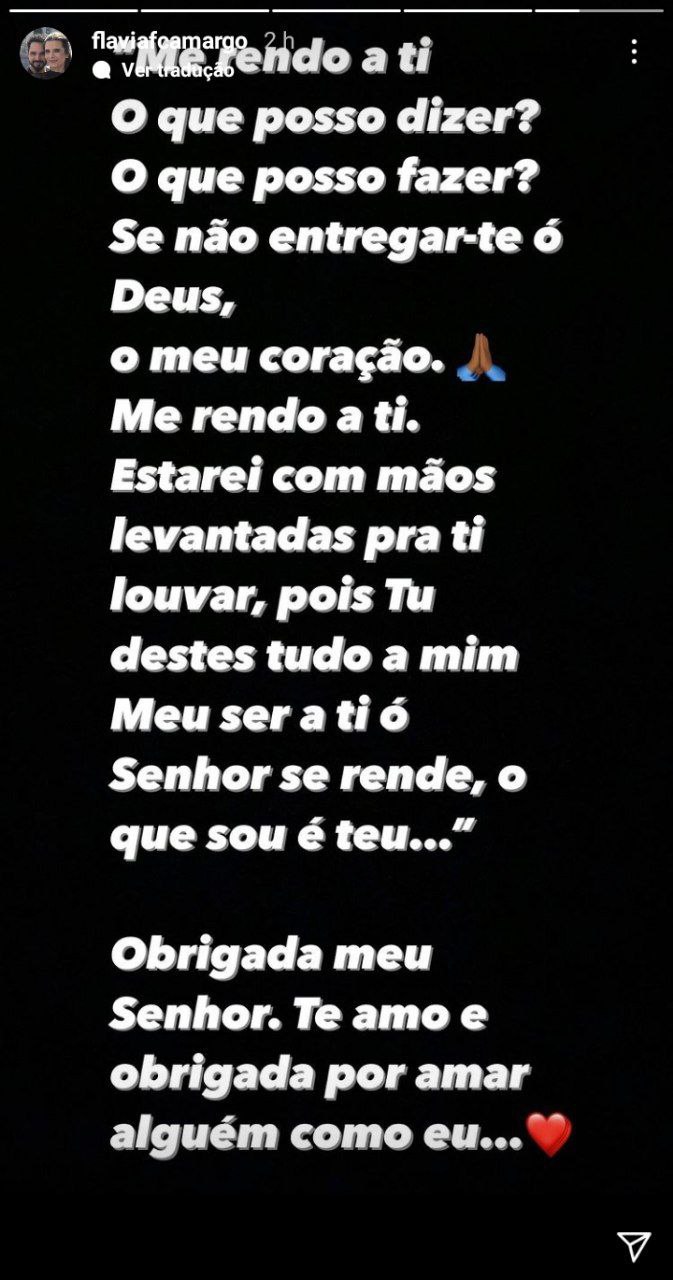The width and height of the screenshot is (673, 1280).
Task: Open flaviafcamargo's profile picture
Action: 45,53
